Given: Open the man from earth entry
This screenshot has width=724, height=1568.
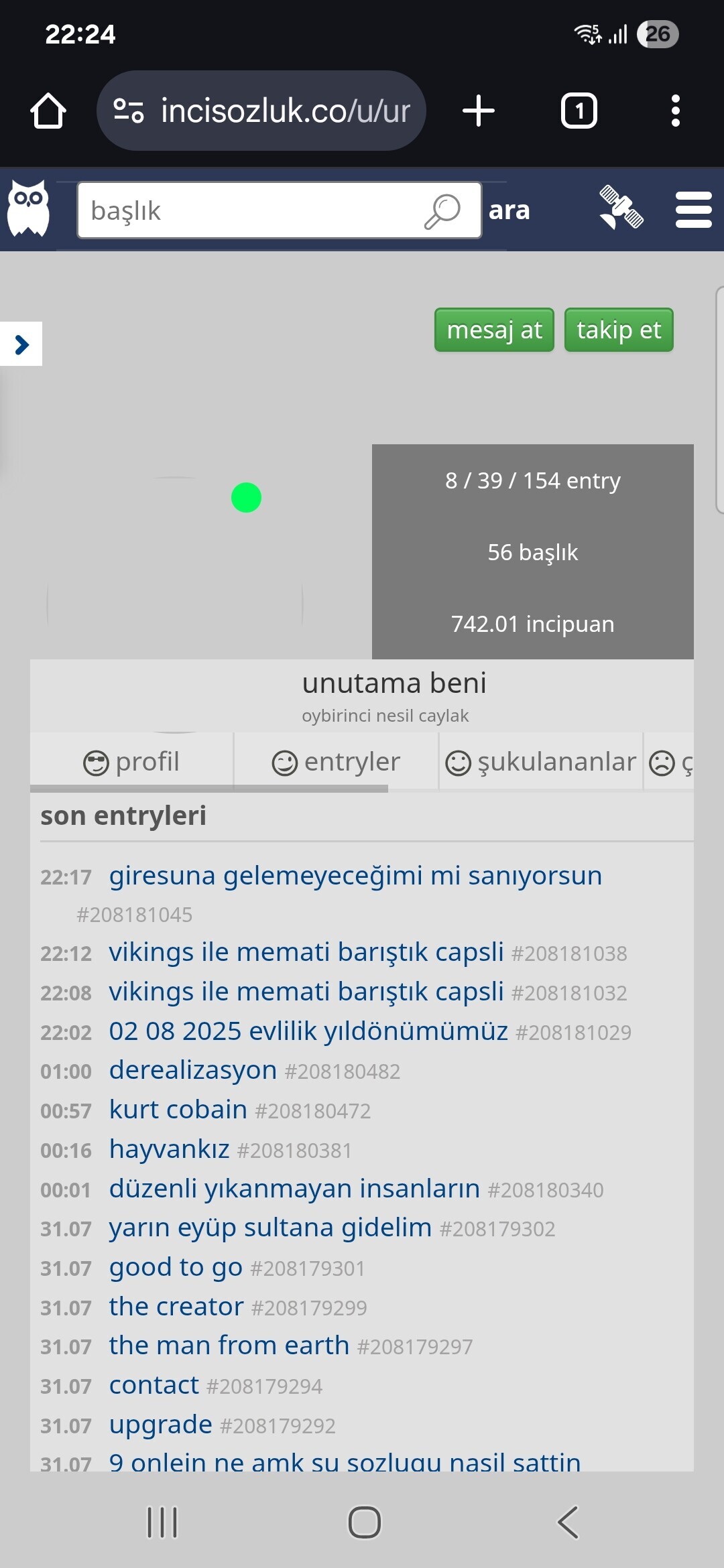Looking at the screenshot, I should click(x=229, y=1346).
